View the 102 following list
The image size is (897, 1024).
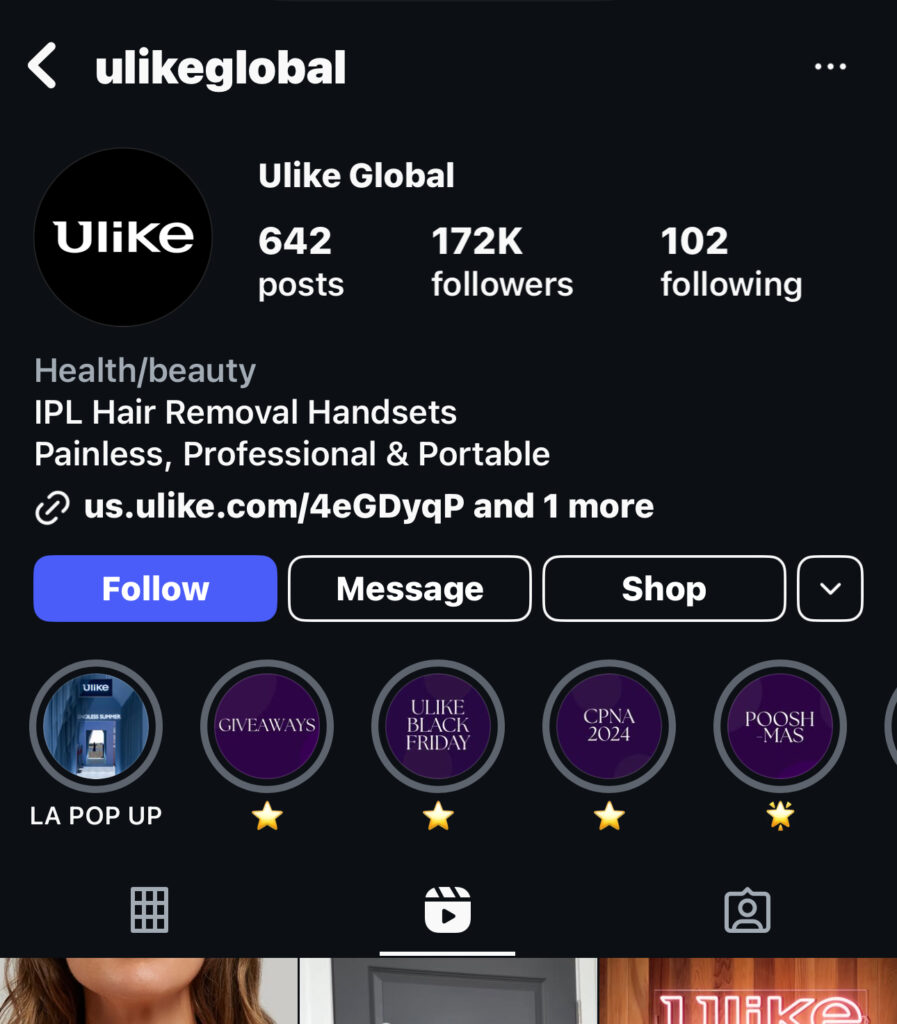coord(731,262)
